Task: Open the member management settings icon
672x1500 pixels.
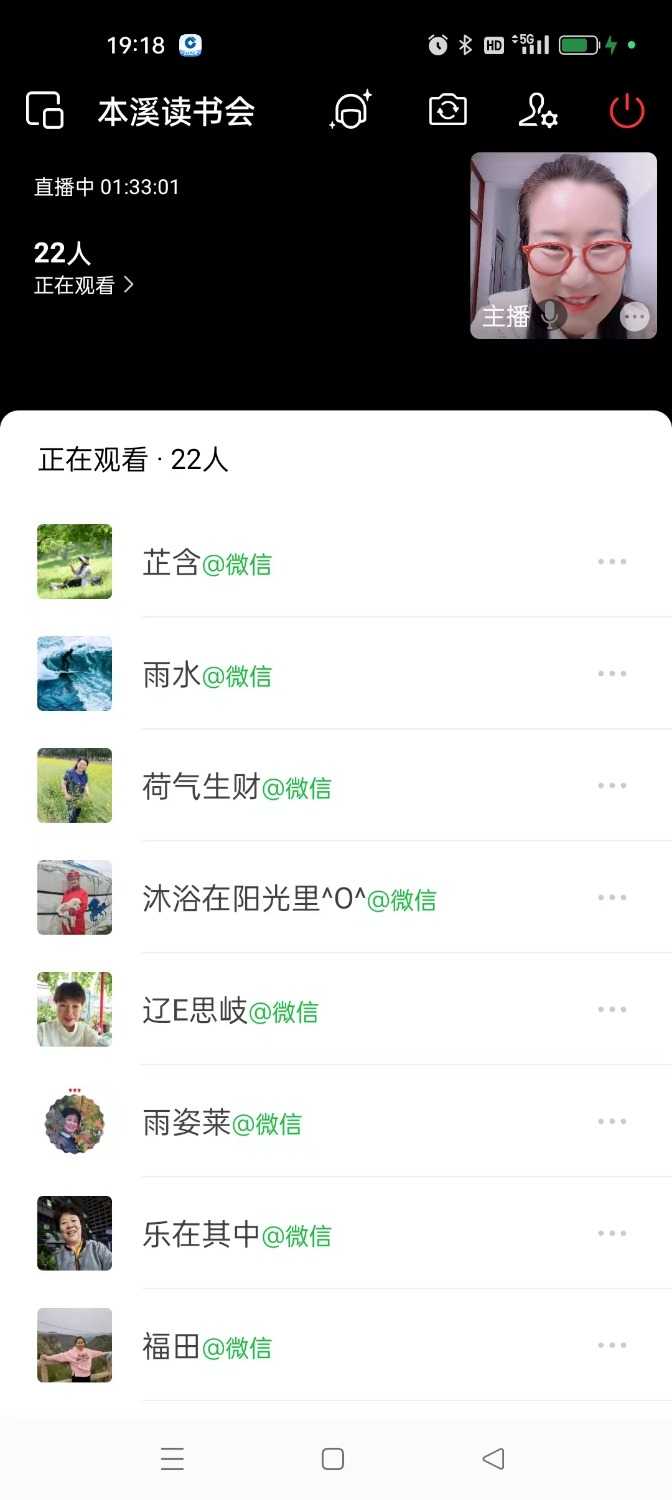Action: pyautogui.click(x=538, y=110)
